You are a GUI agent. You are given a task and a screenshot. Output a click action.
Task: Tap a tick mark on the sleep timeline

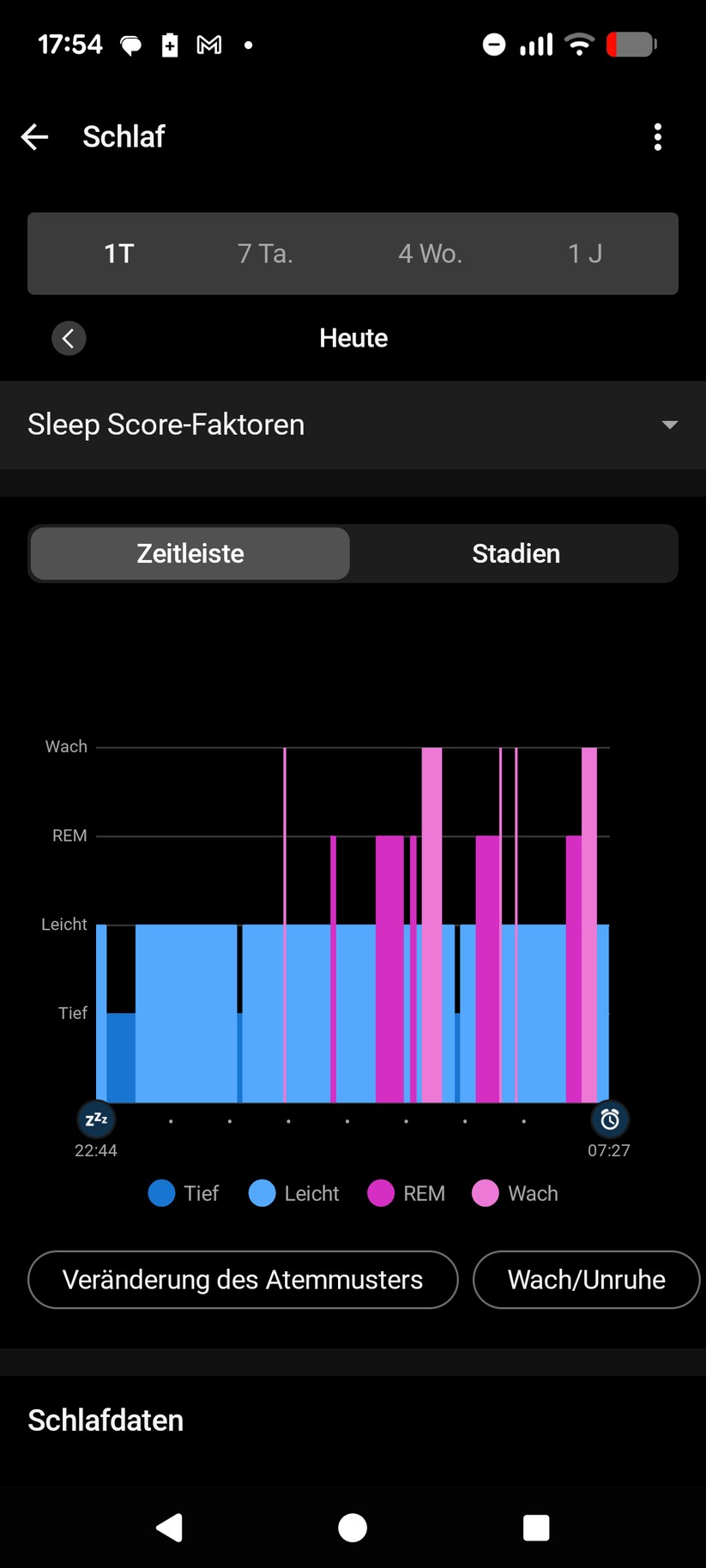pyautogui.click(x=347, y=1120)
